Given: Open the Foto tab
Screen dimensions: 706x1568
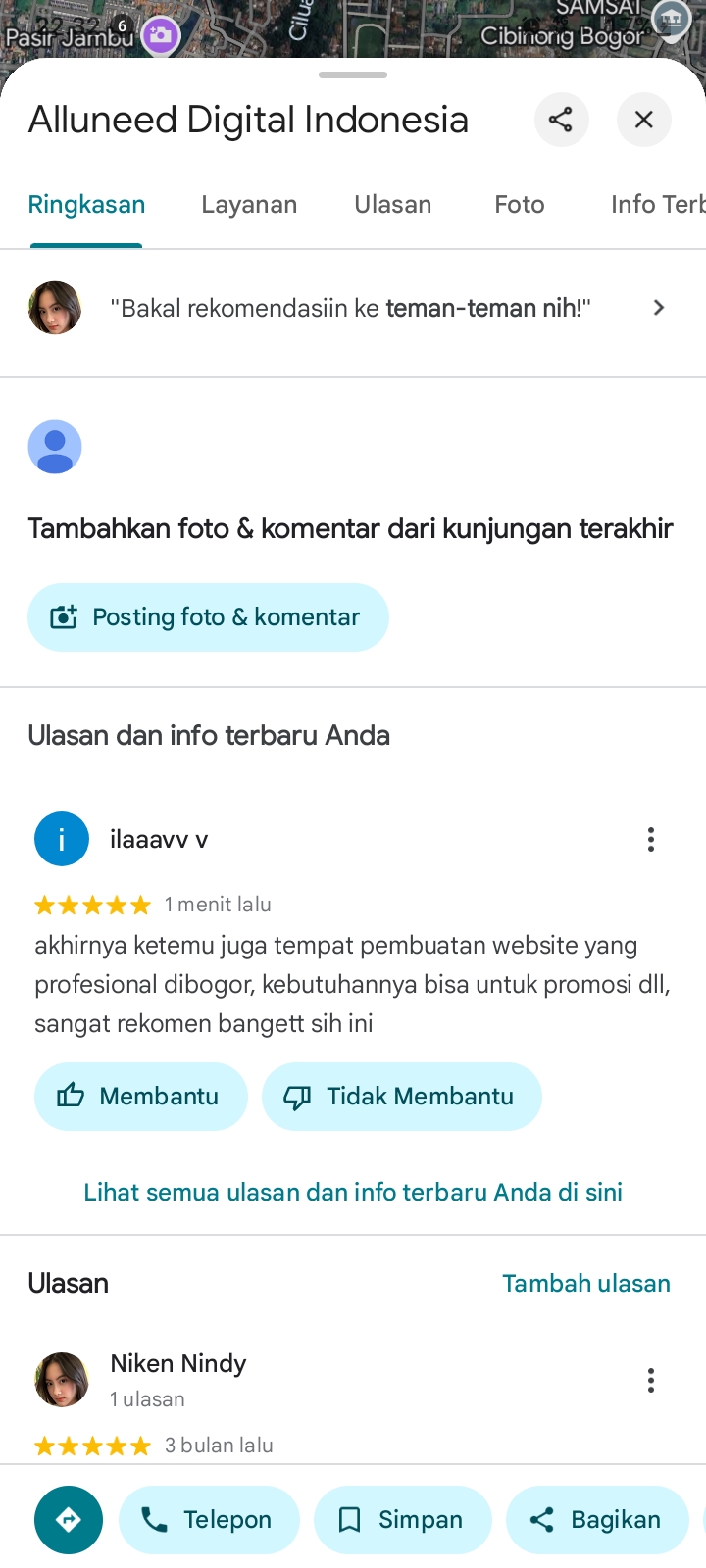Looking at the screenshot, I should [x=519, y=204].
